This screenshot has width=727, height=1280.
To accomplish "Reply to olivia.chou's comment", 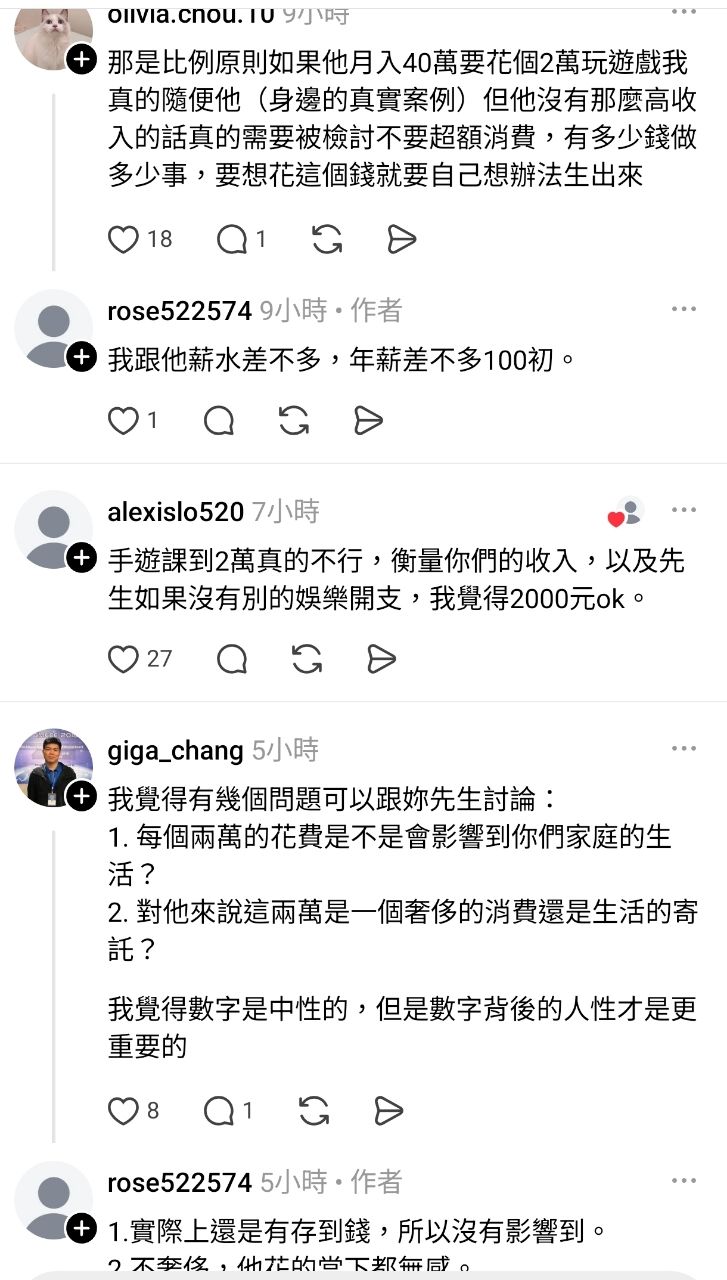I will pyautogui.click(x=232, y=239).
